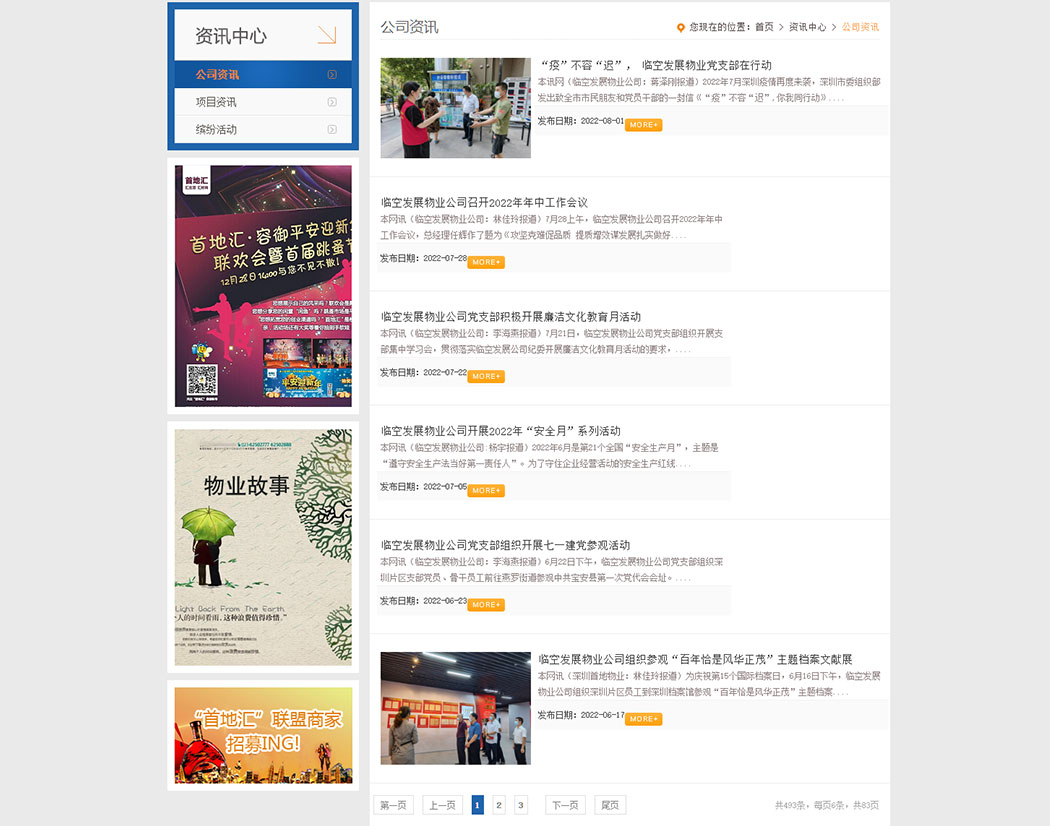Open the 廉洁文化教育月活动 article

point(511,316)
